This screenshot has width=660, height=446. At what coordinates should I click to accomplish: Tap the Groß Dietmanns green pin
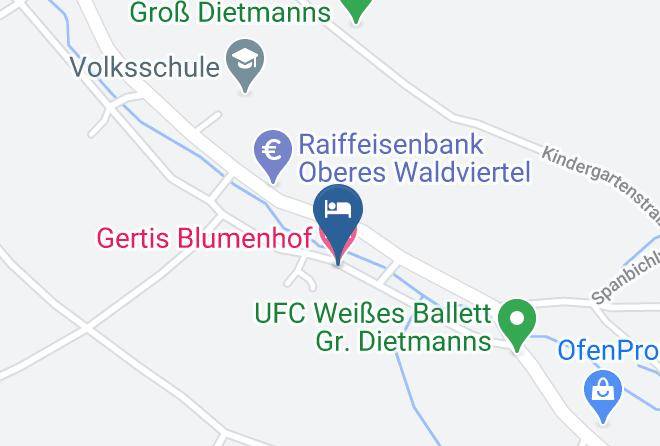356,9
